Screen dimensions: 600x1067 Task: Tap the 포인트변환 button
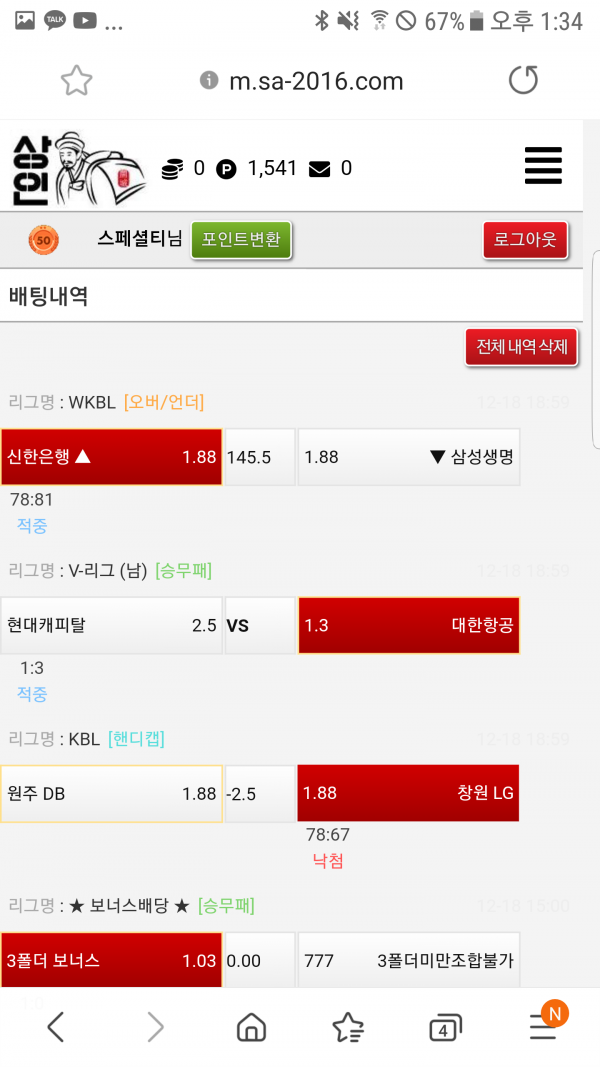point(241,240)
